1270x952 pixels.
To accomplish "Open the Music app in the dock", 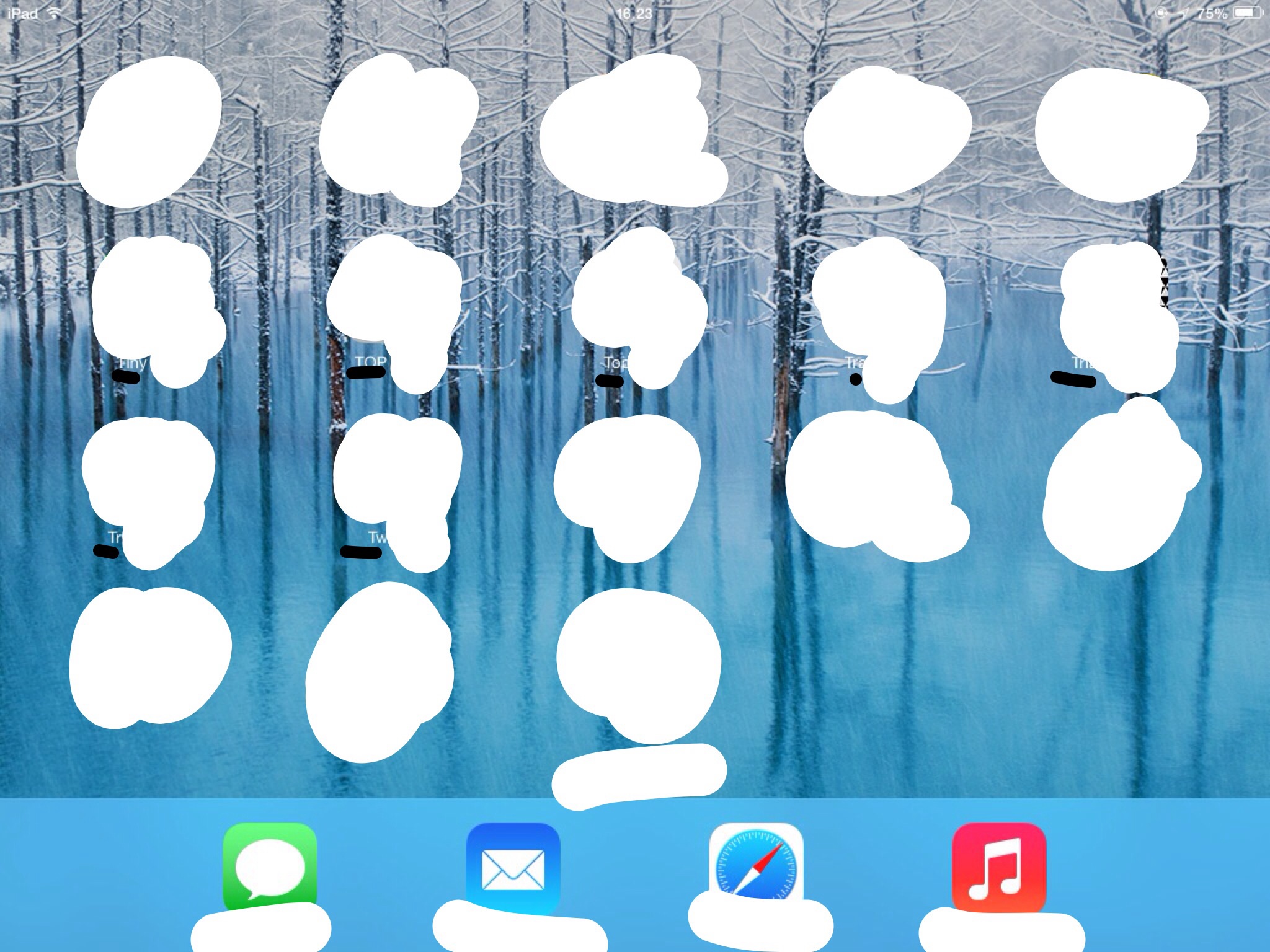I will (x=999, y=868).
